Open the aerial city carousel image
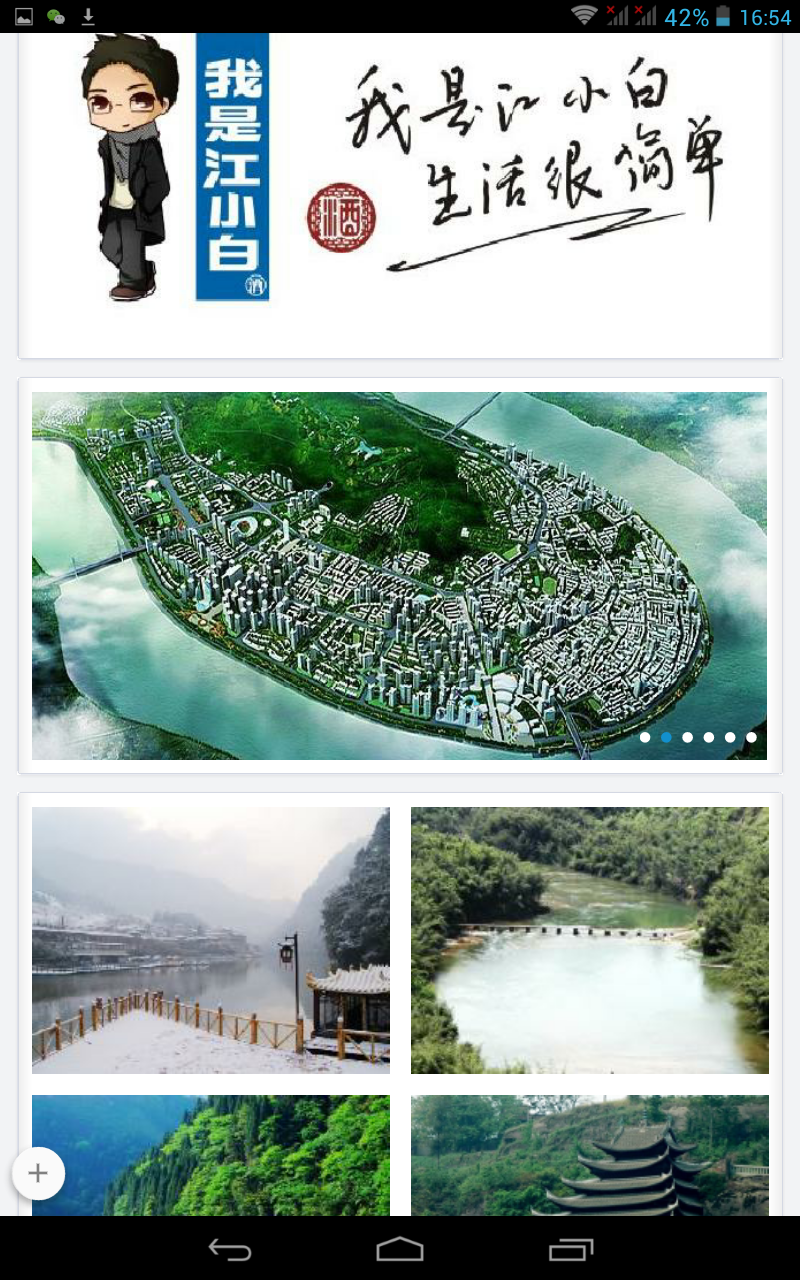This screenshot has height=1280, width=800. 400,576
